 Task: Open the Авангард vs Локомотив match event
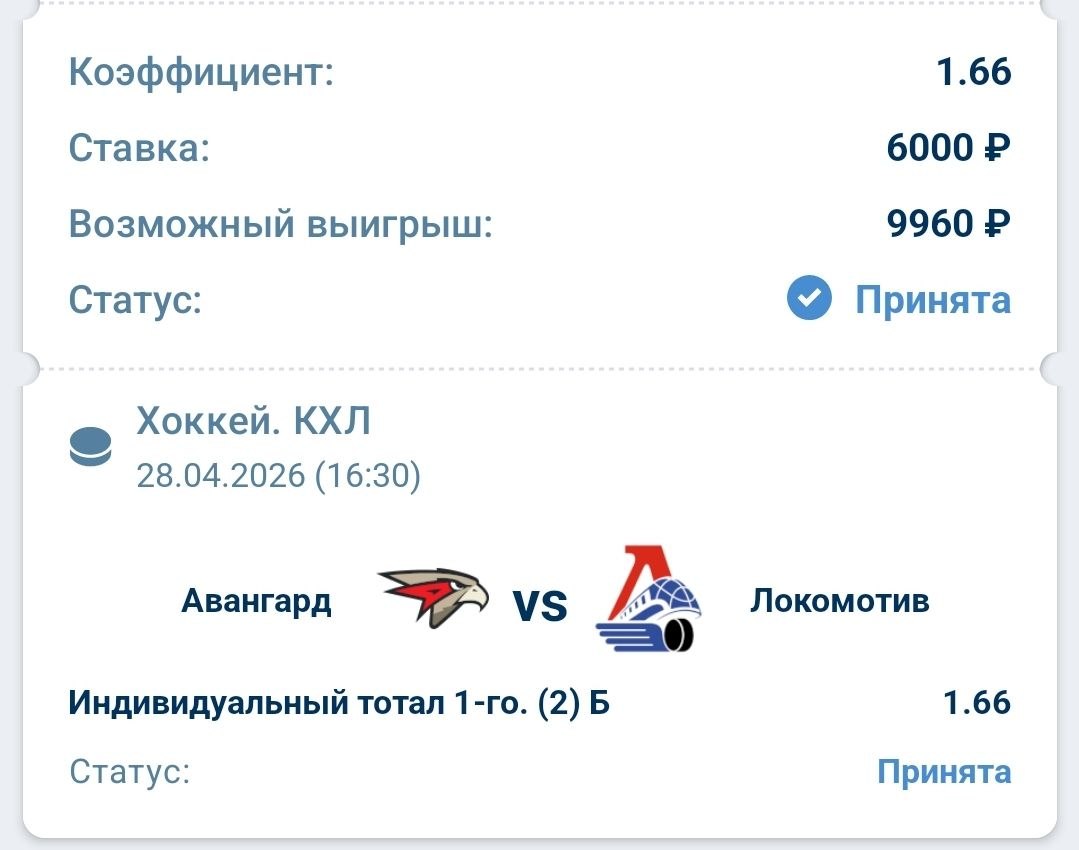(541, 602)
